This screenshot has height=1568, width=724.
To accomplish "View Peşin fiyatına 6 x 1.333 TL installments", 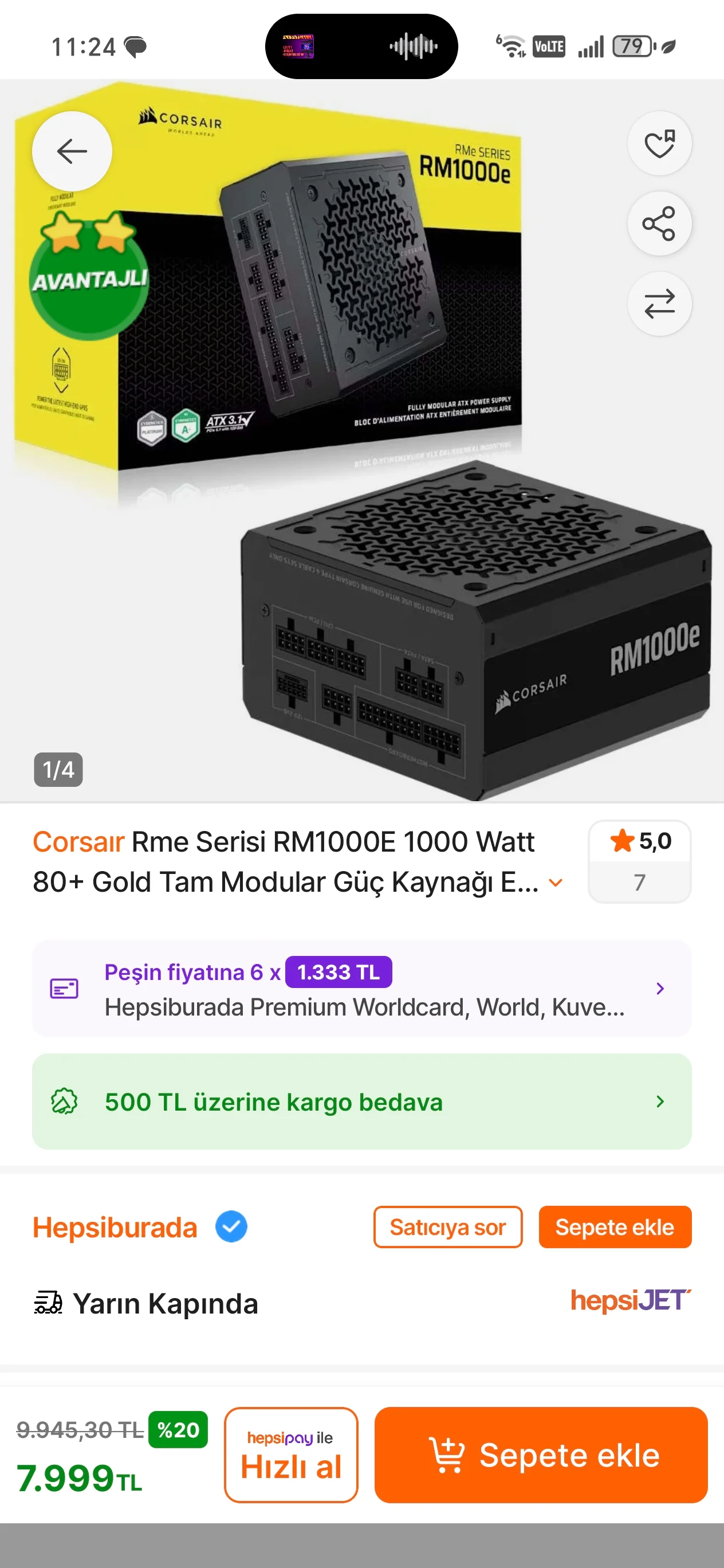I will 361,989.
